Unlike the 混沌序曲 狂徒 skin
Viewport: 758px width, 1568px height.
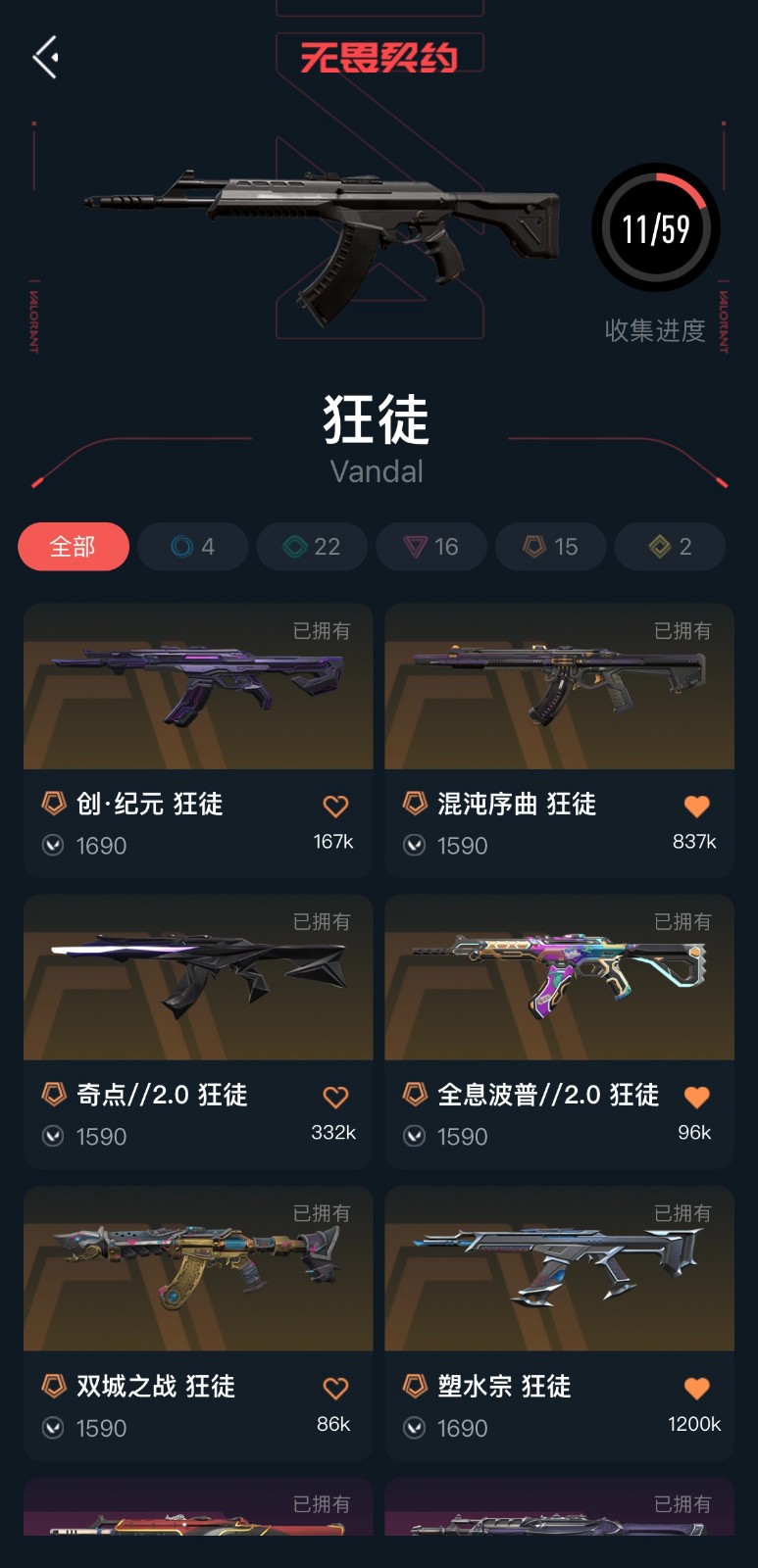(696, 807)
